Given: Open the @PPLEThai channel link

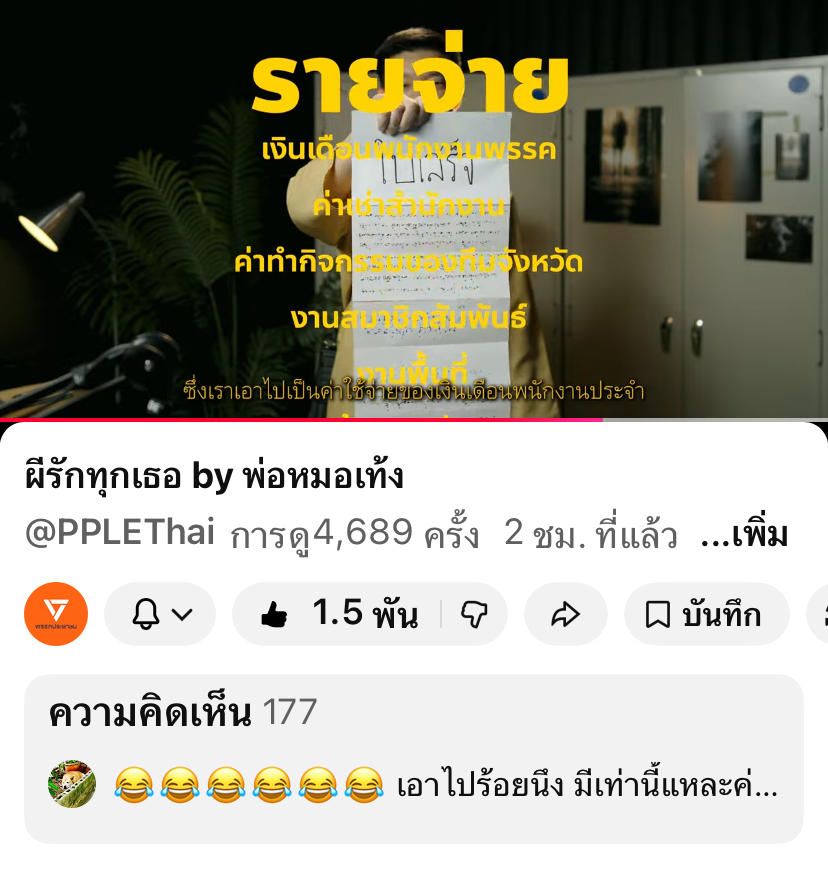Looking at the screenshot, I should (120, 533).
